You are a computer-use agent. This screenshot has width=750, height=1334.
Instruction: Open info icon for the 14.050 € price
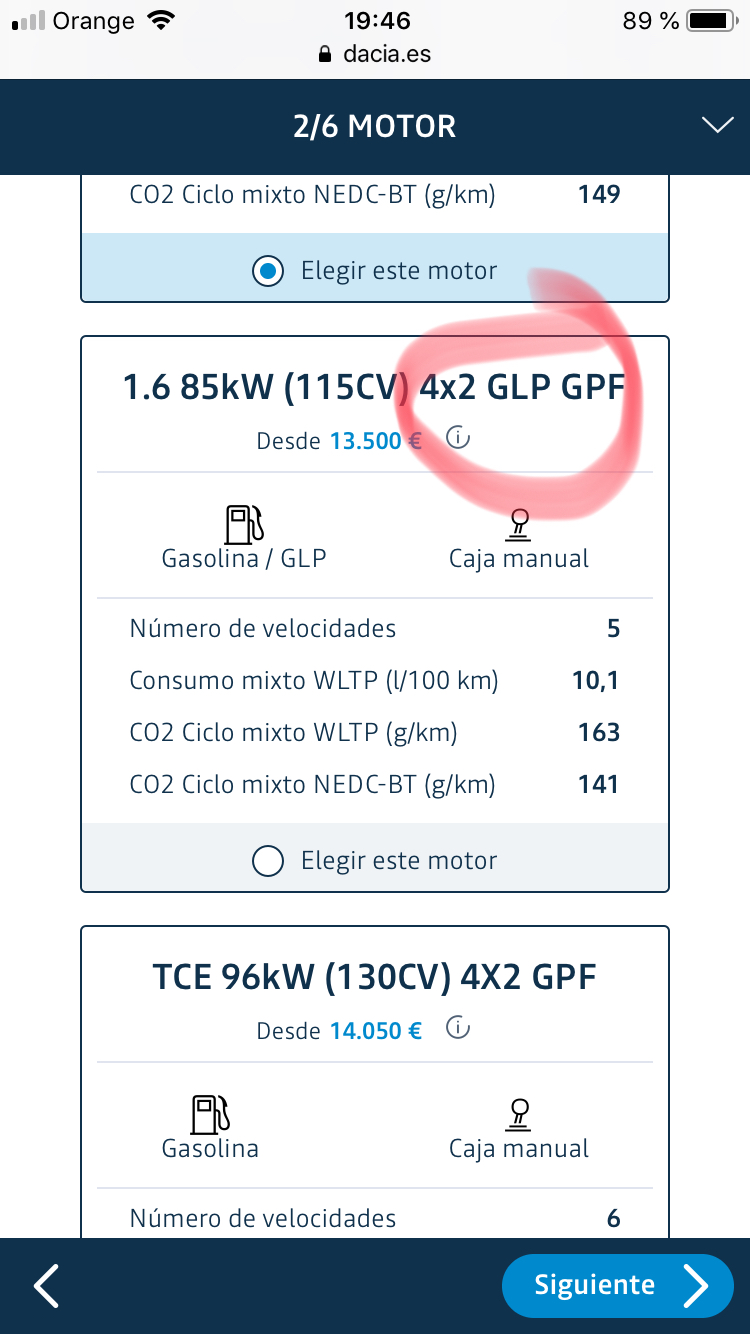(x=458, y=1028)
